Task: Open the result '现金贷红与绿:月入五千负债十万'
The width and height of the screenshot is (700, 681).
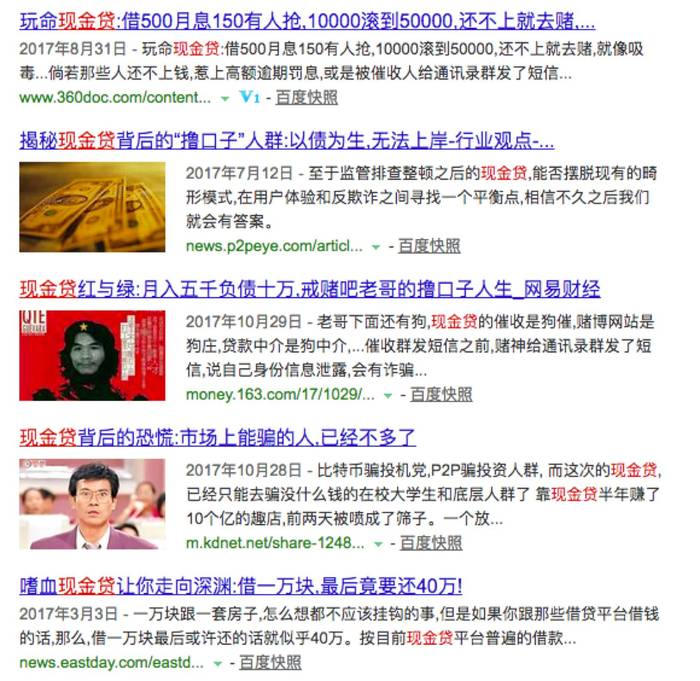Action: click(309, 290)
